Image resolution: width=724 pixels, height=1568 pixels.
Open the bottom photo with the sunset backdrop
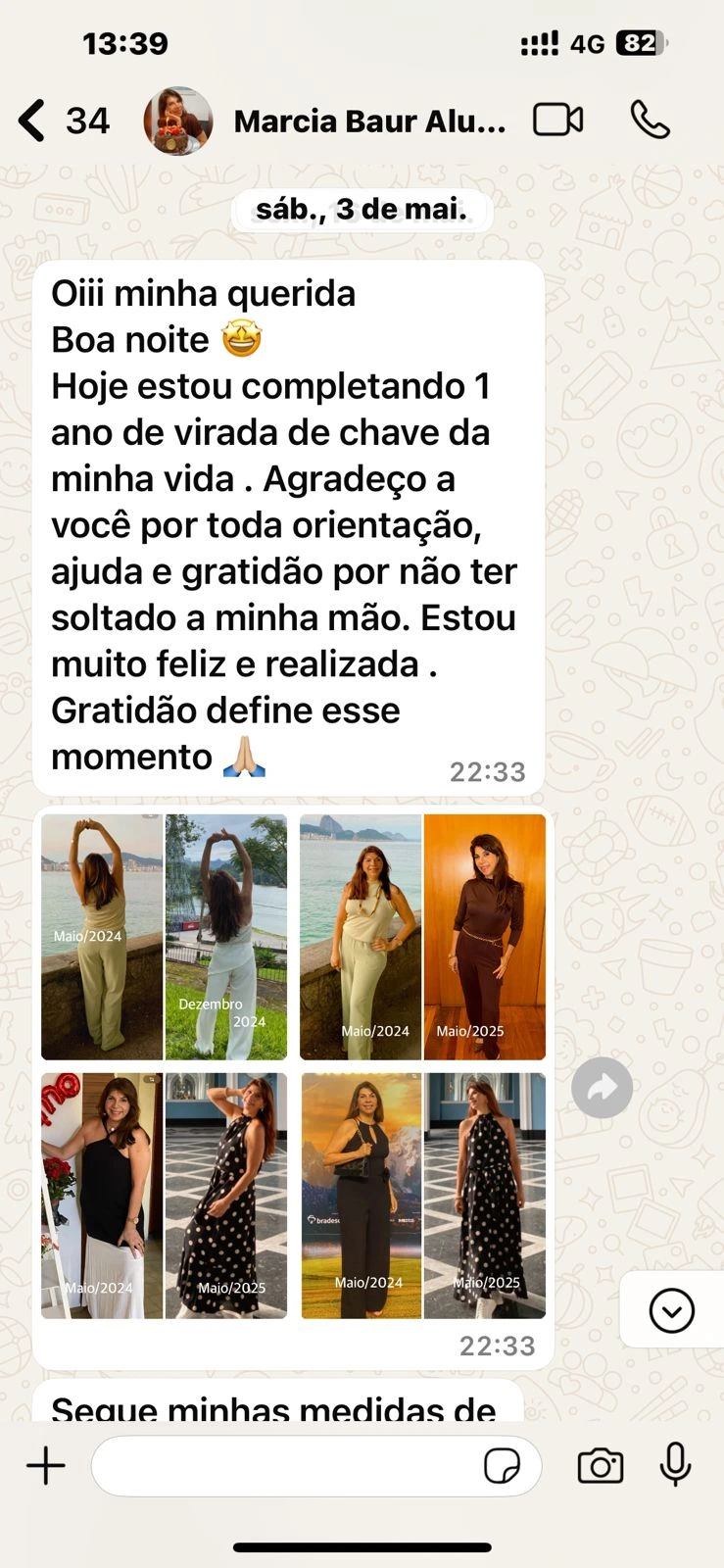(x=422, y=1196)
